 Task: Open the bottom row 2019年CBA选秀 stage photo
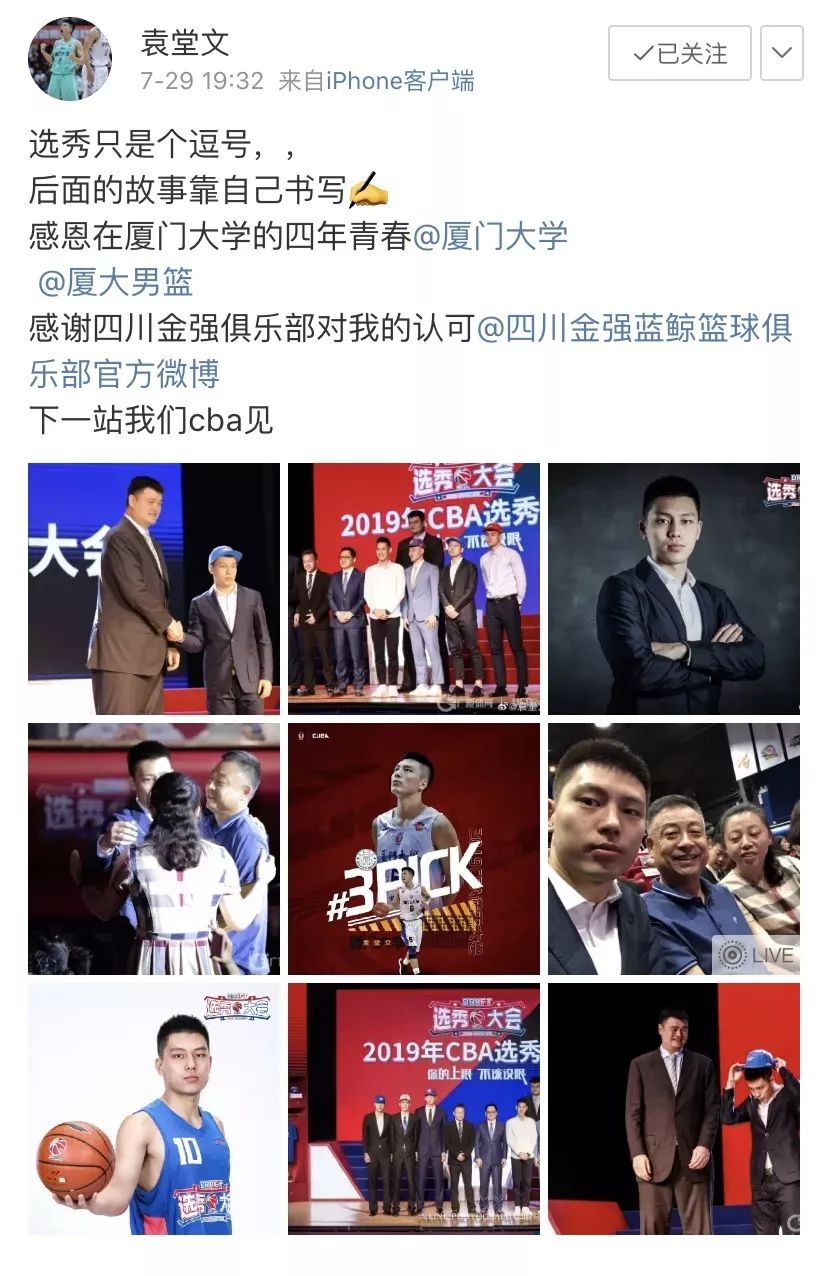click(414, 1108)
